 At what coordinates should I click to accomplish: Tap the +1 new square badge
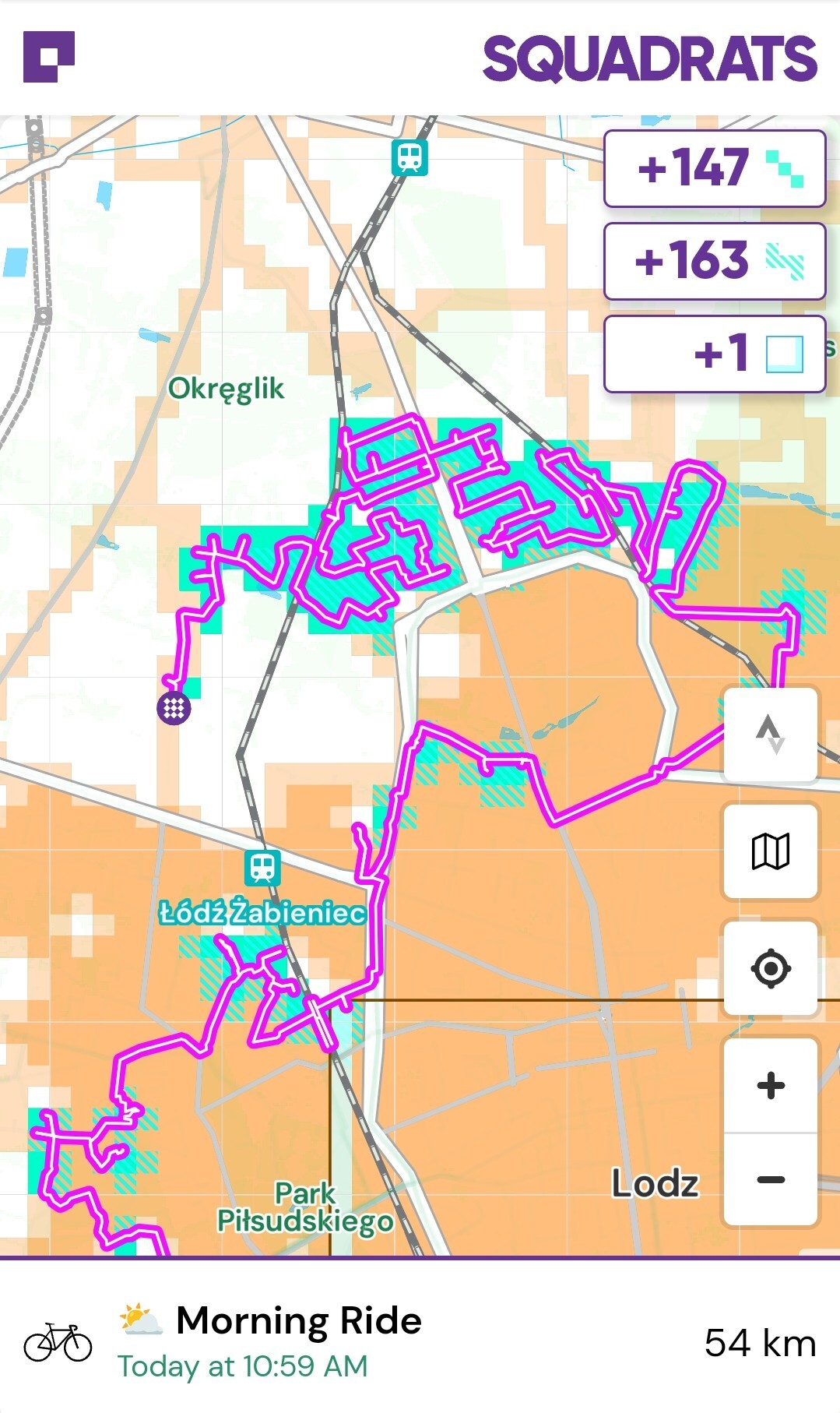[x=715, y=354]
